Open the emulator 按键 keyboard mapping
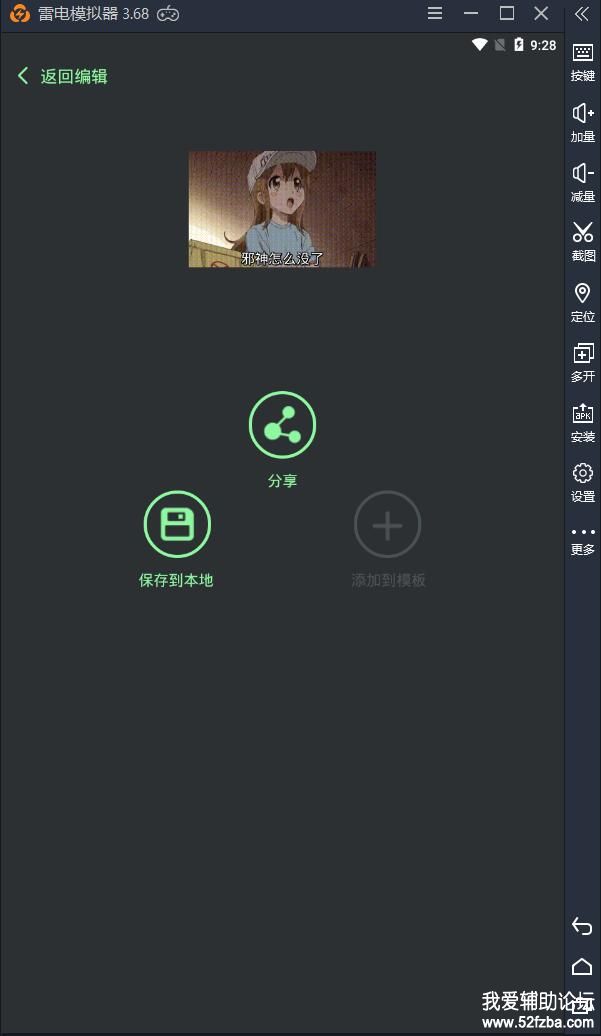Image resolution: width=601 pixels, height=1036 pixels. [582, 60]
